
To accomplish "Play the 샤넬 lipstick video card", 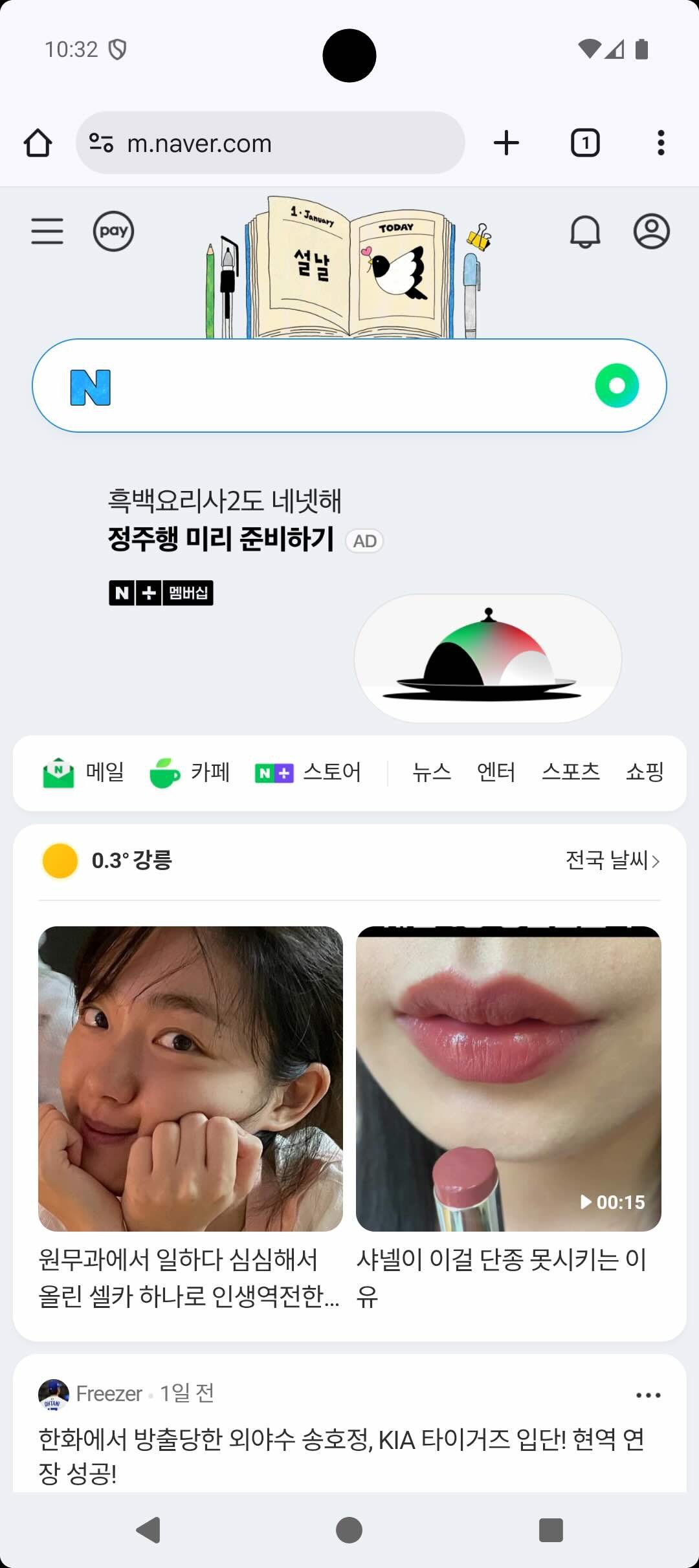I will [509, 1078].
